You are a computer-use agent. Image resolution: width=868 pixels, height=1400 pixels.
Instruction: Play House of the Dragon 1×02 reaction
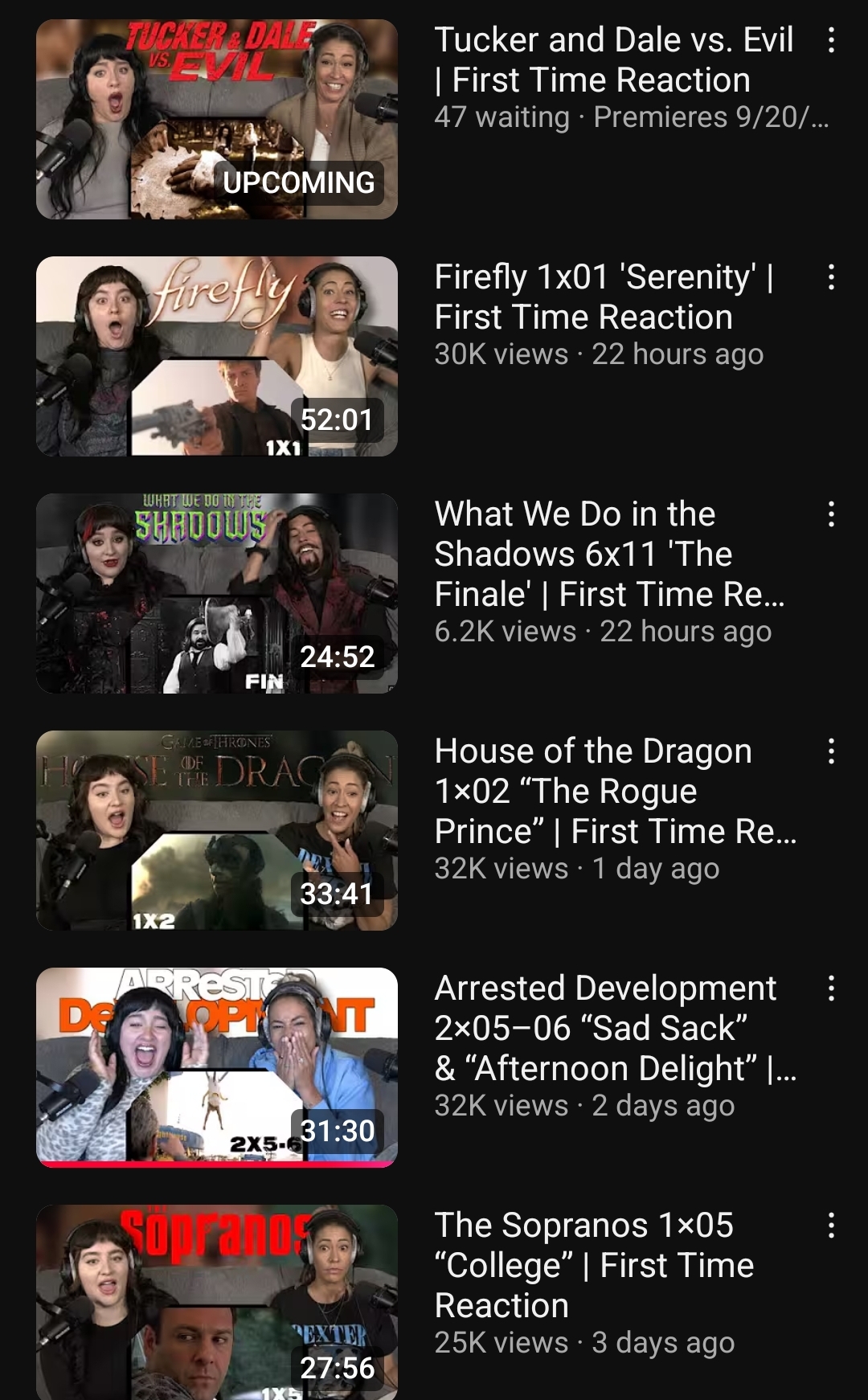(x=217, y=830)
